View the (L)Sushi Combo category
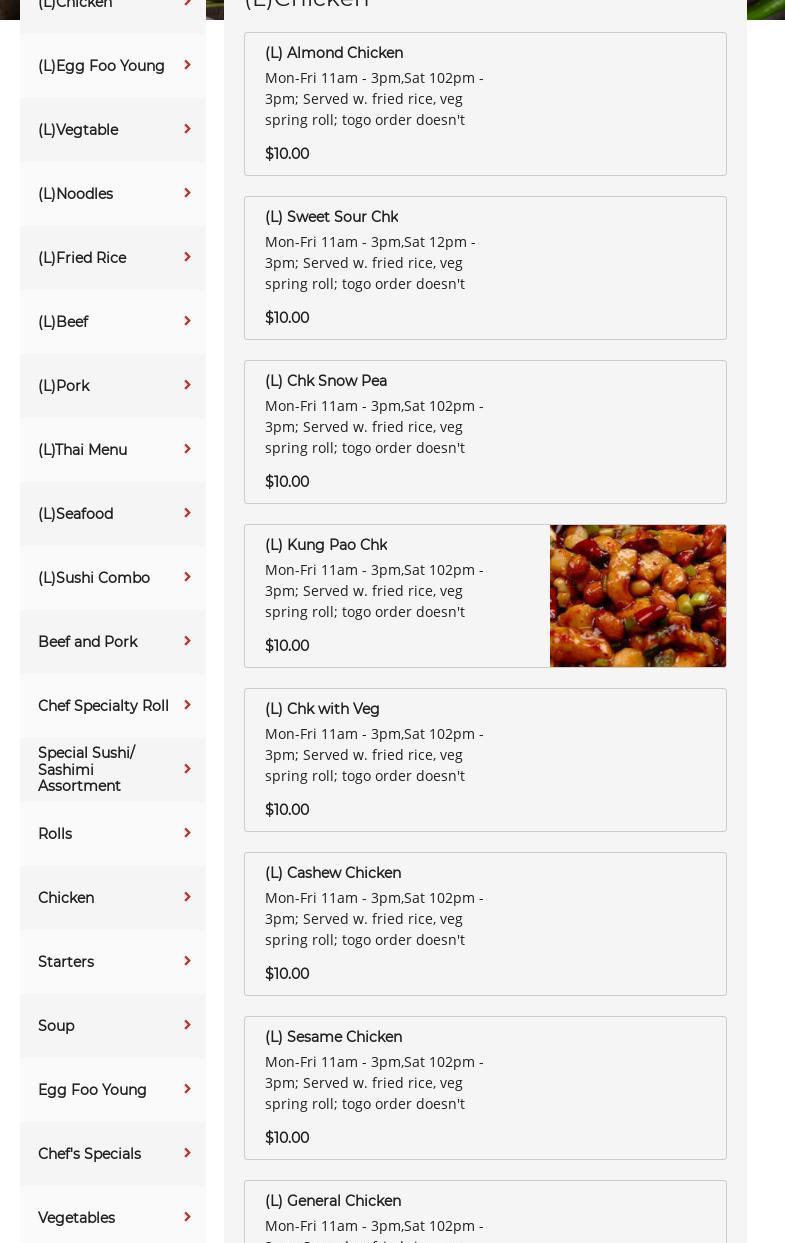The height and width of the screenshot is (1243, 785). point(112,578)
